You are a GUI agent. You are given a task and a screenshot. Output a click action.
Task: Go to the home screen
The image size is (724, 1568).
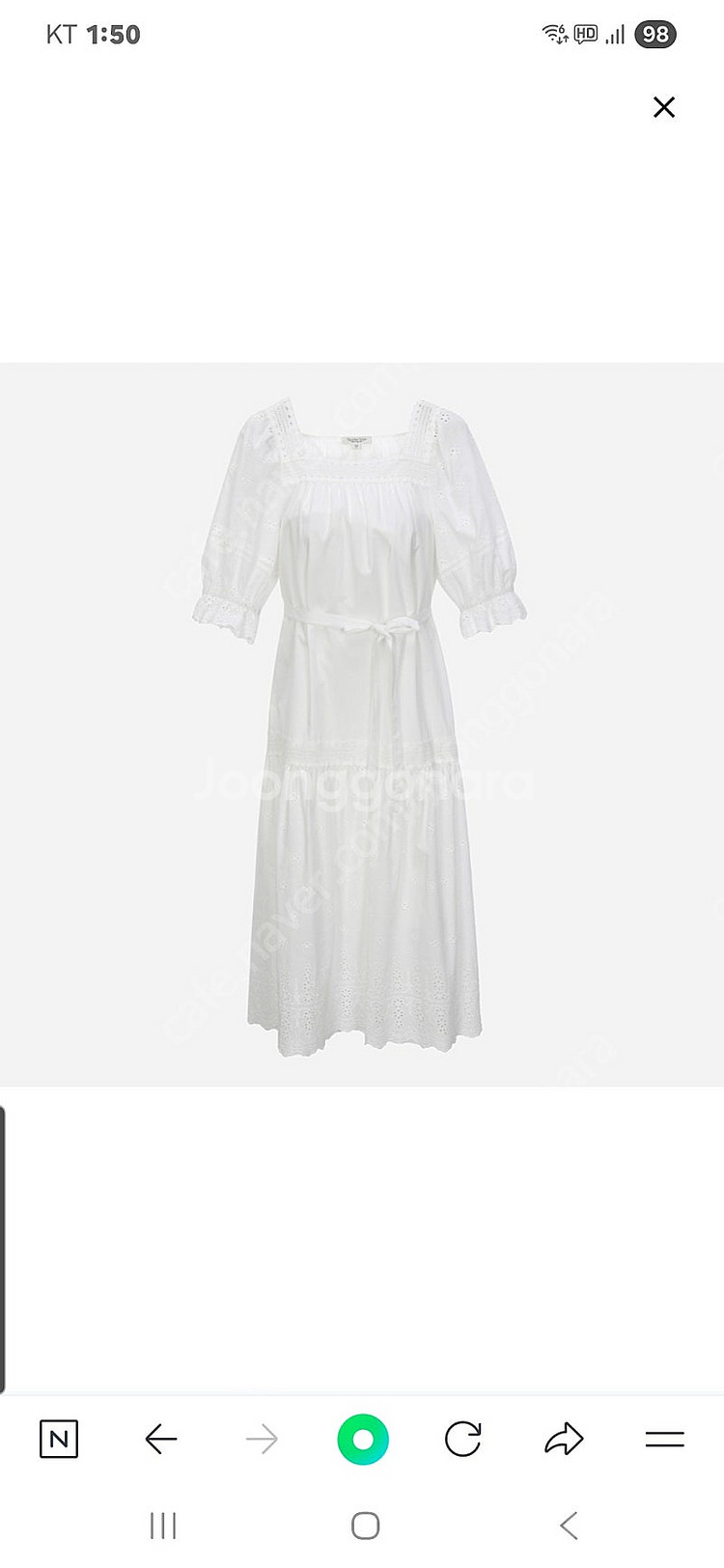pos(365,1526)
